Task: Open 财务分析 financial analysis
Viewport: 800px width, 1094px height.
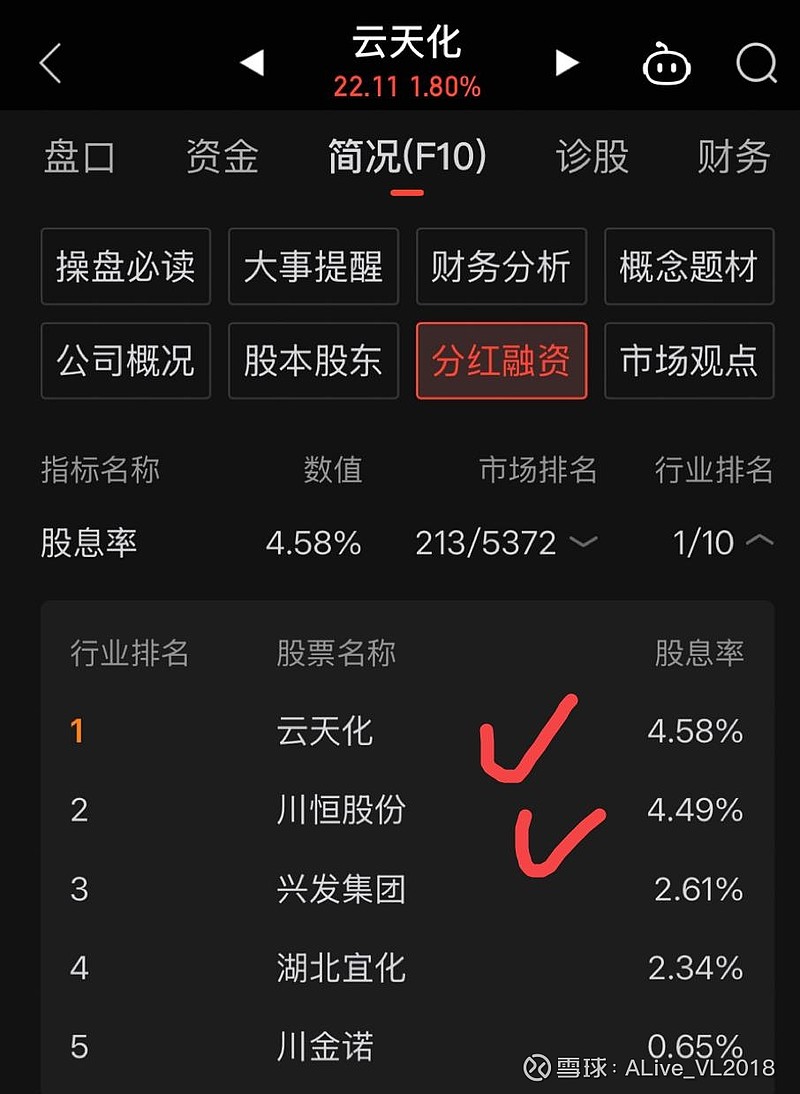Action: click(x=501, y=267)
